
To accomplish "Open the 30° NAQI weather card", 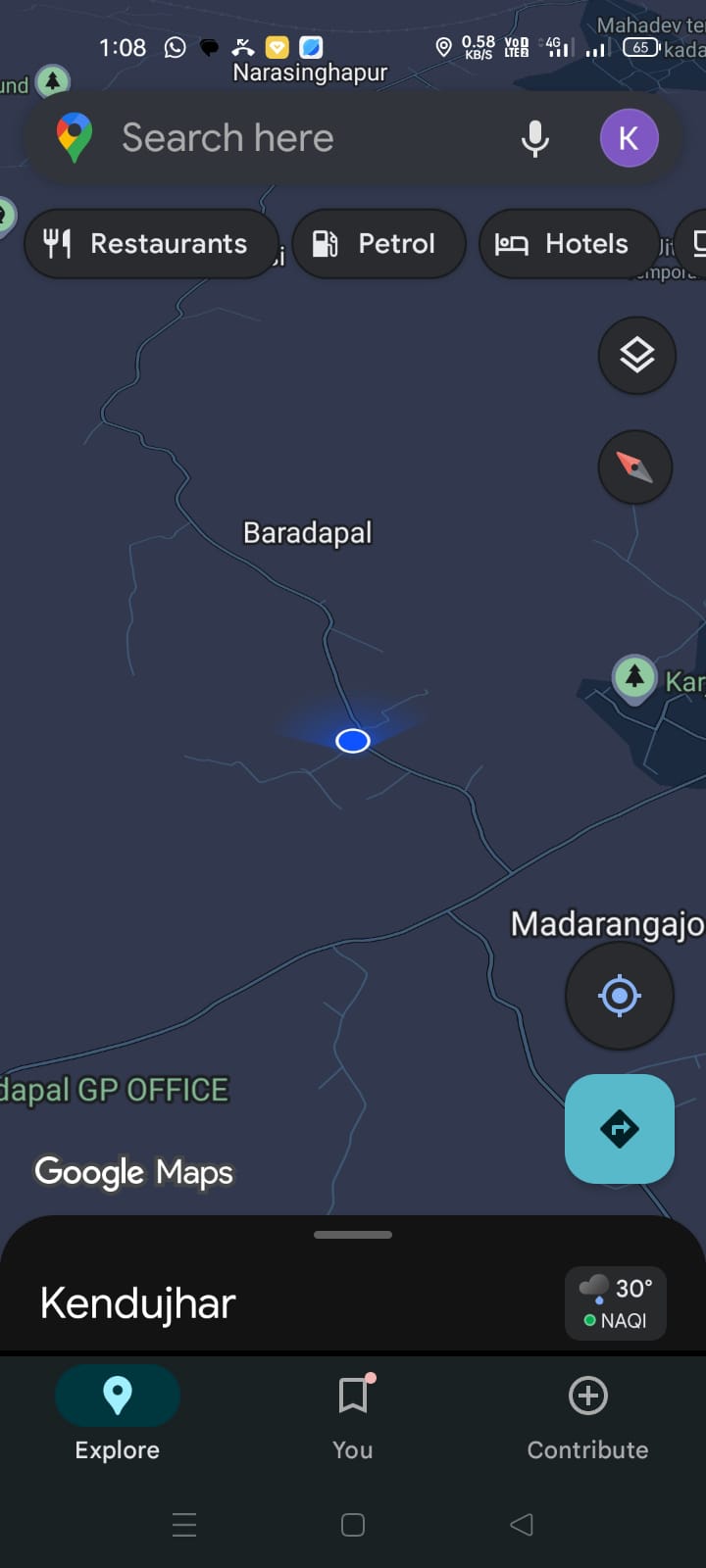I will pyautogui.click(x=616, y=1303).
